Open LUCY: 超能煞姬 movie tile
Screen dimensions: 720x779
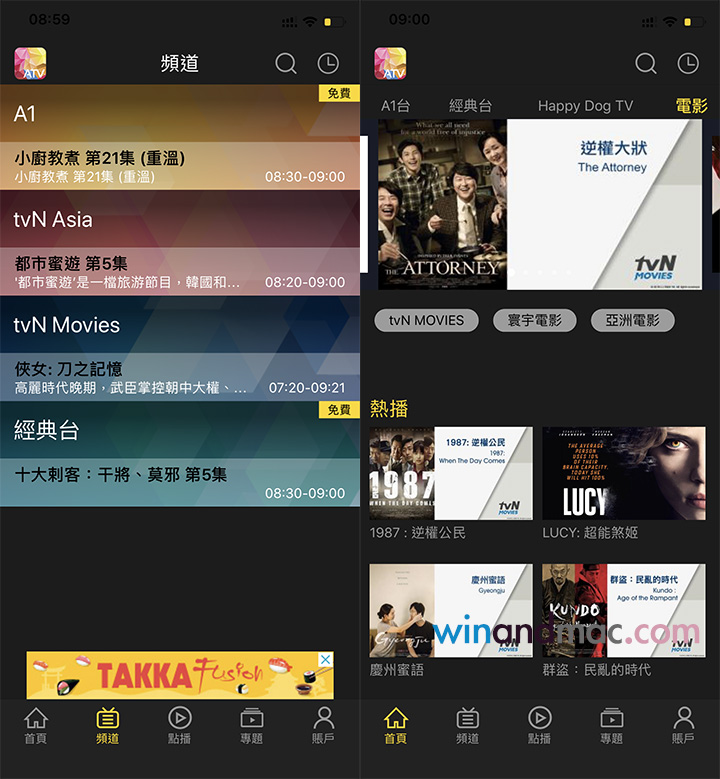pyautogui.click(x=623, y=475)
